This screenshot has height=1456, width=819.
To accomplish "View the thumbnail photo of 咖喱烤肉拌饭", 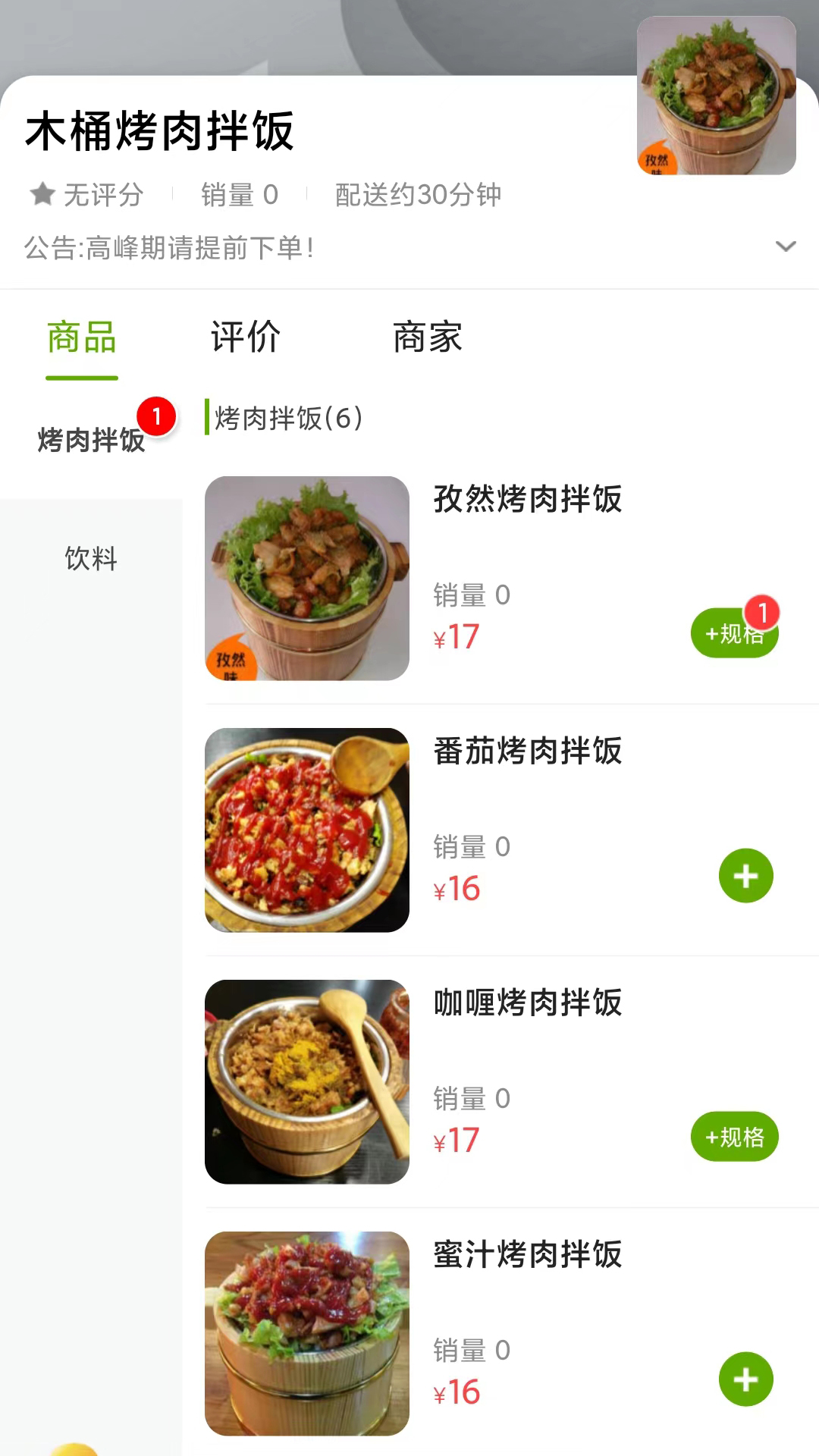I will 306,1082.
